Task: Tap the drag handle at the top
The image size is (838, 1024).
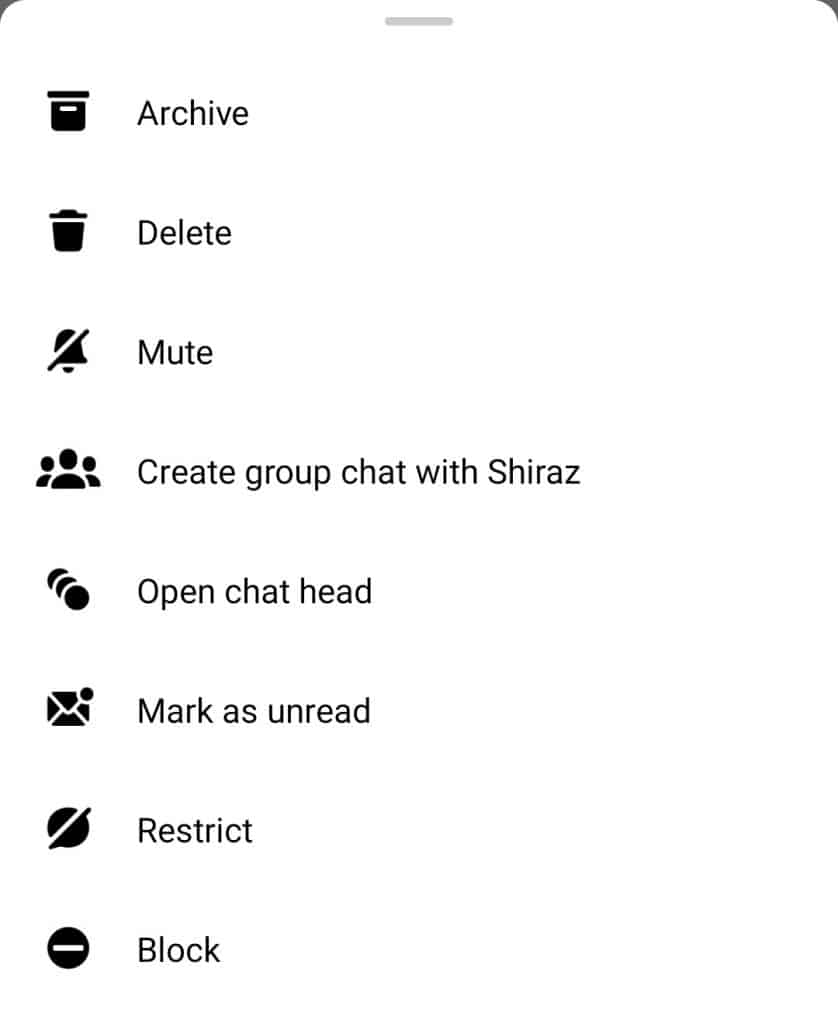Action: click(x=419, y=21)
